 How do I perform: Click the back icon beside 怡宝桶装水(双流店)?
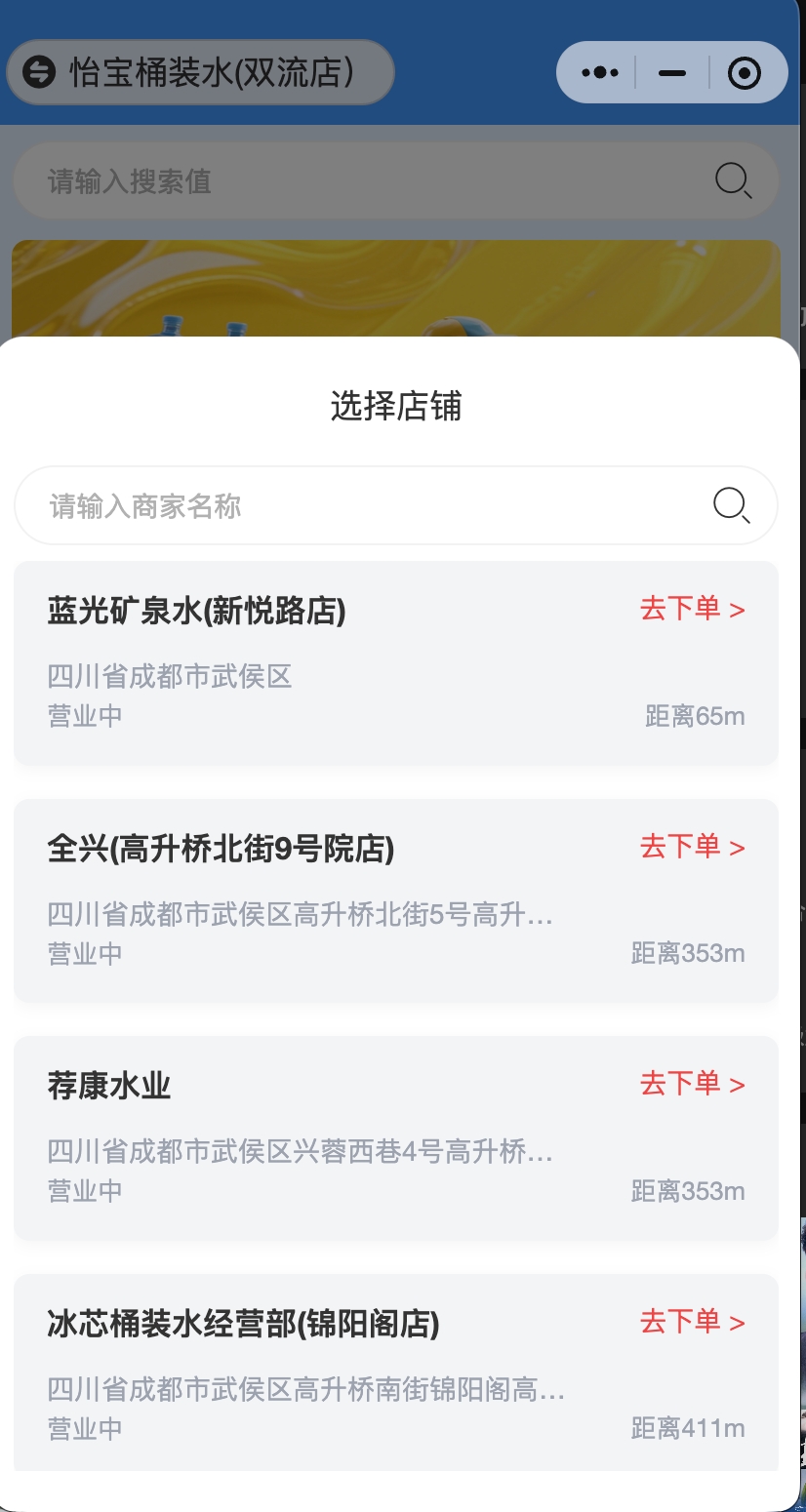[x=37, y=70]
